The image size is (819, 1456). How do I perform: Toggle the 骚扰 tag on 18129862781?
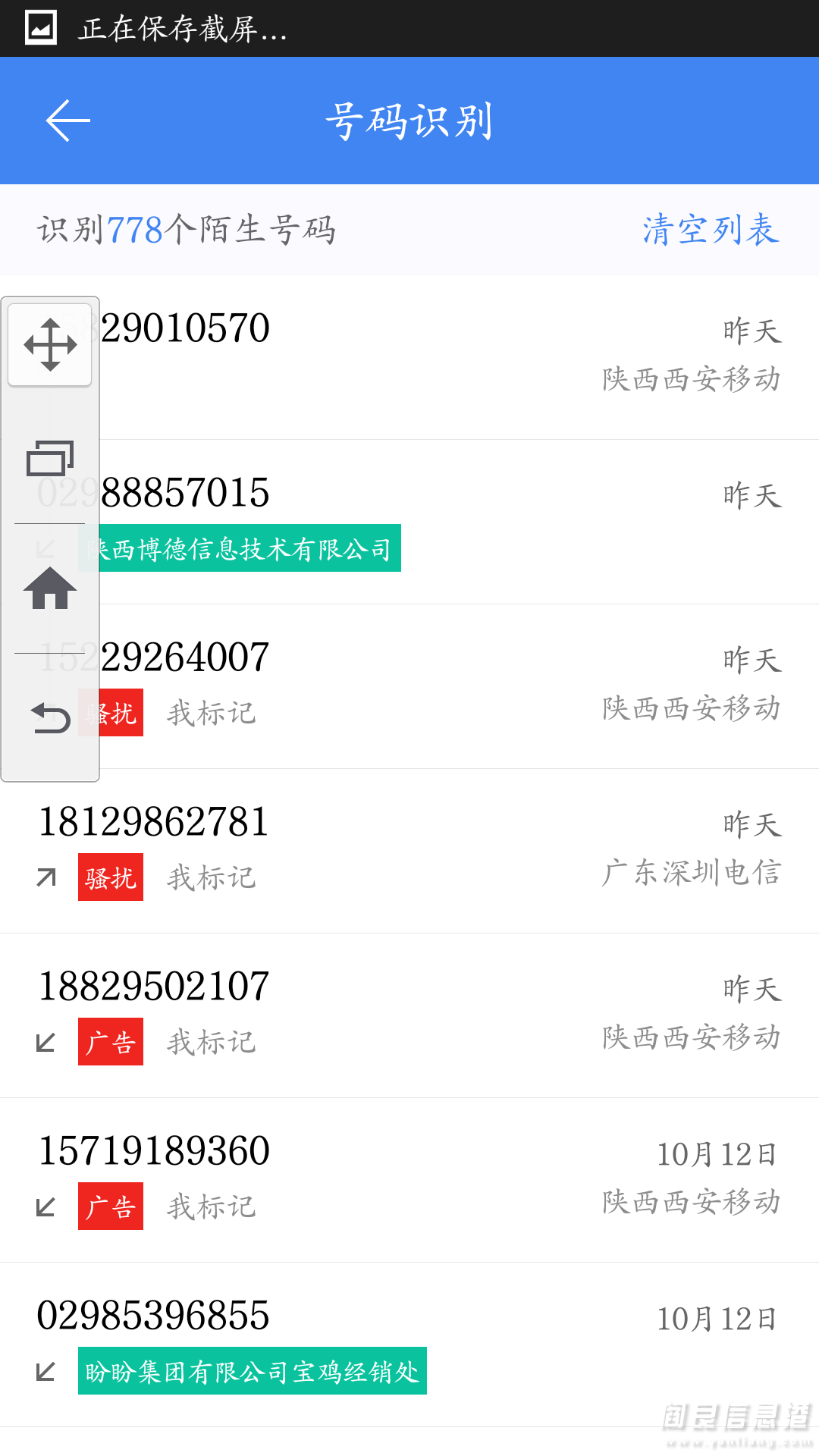[x=110, y=877]
